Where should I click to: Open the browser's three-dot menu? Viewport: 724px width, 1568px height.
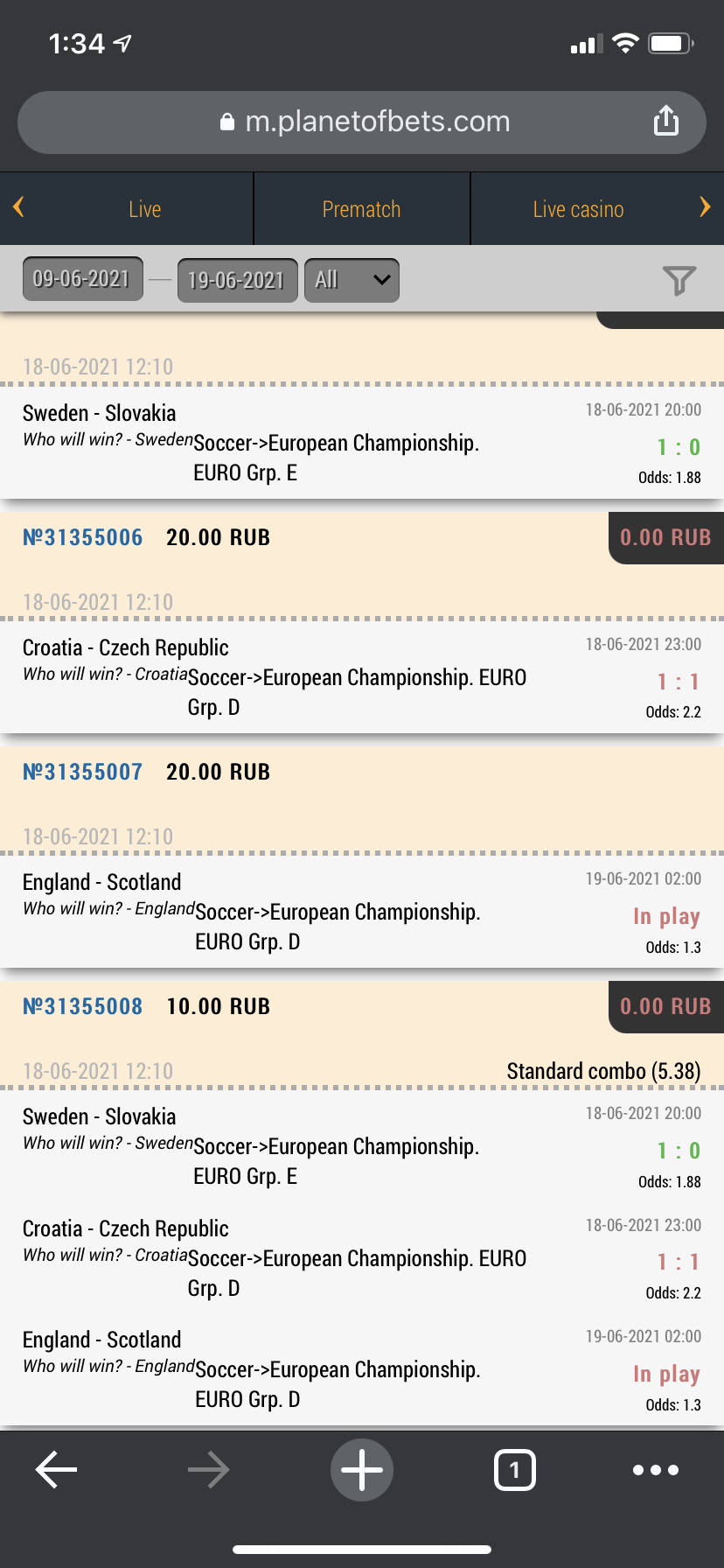656,1470
